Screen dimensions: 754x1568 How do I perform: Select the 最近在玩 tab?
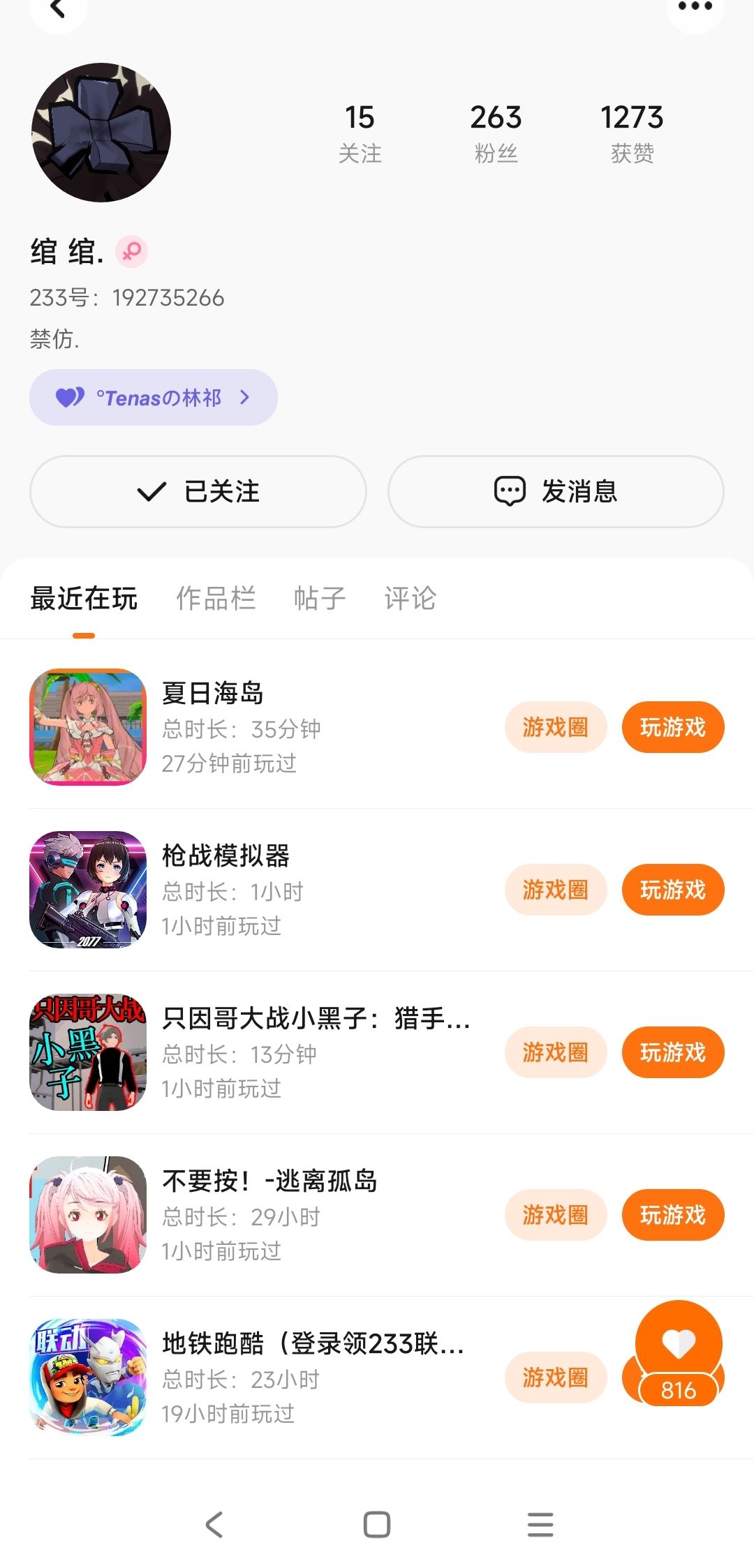84,598
